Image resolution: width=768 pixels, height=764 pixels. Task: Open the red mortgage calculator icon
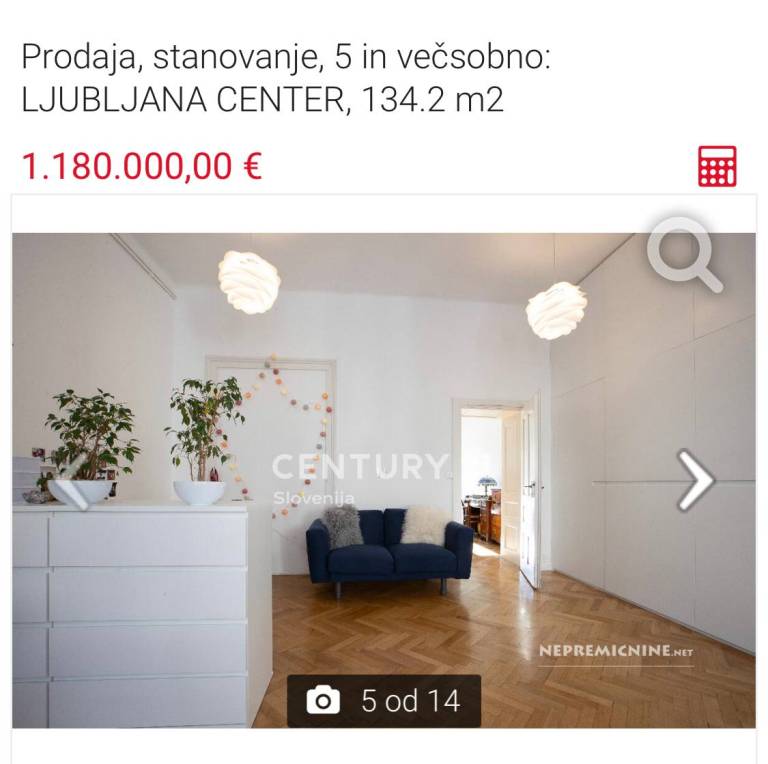tap(717, 166)
